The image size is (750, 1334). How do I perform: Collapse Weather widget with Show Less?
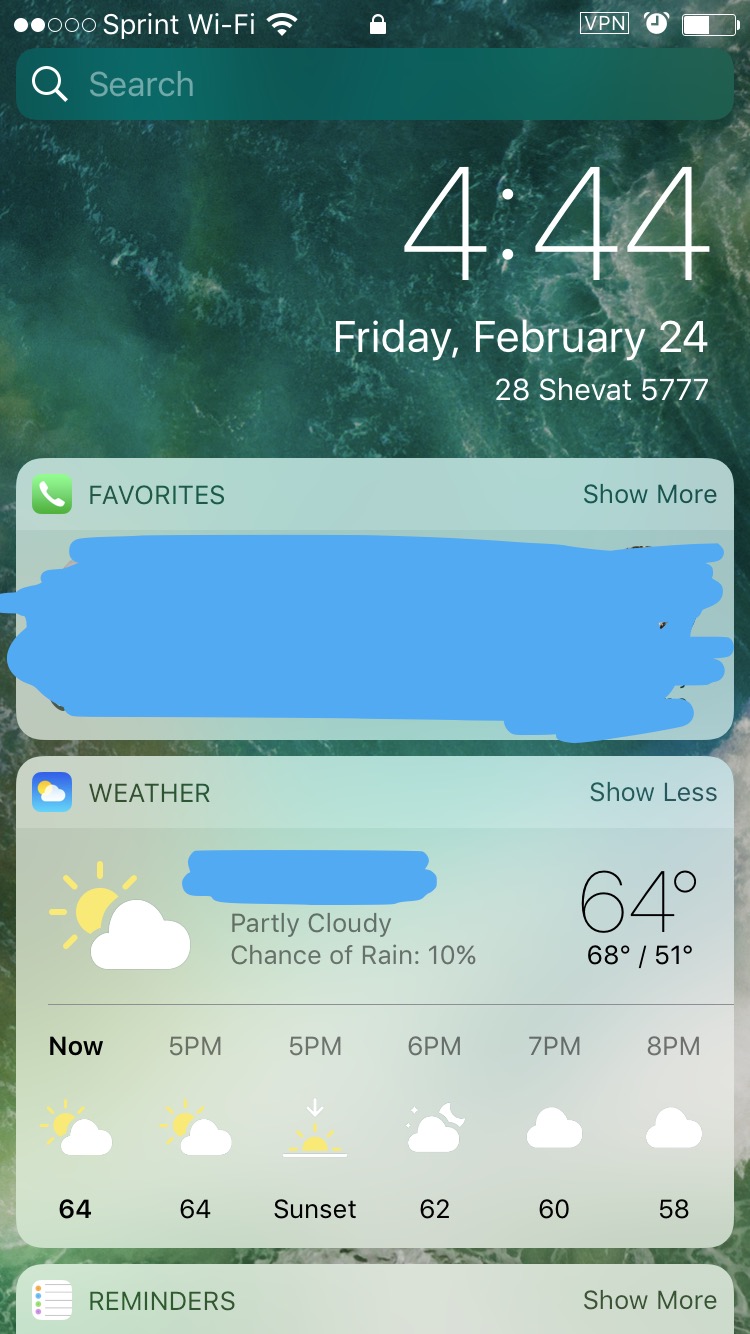coord(653,792)
